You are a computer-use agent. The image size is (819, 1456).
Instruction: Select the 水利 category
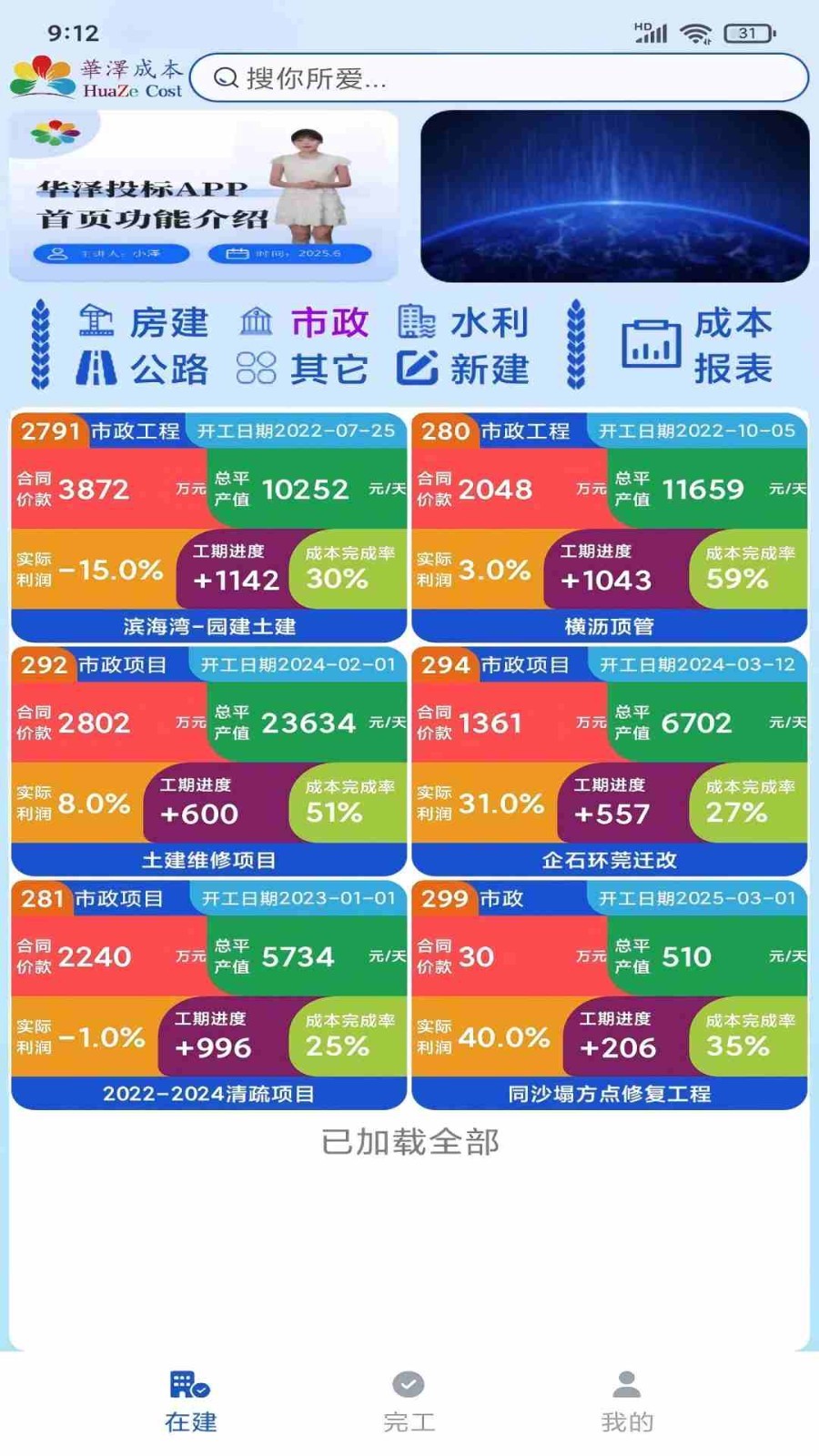[x=463, y=322]
